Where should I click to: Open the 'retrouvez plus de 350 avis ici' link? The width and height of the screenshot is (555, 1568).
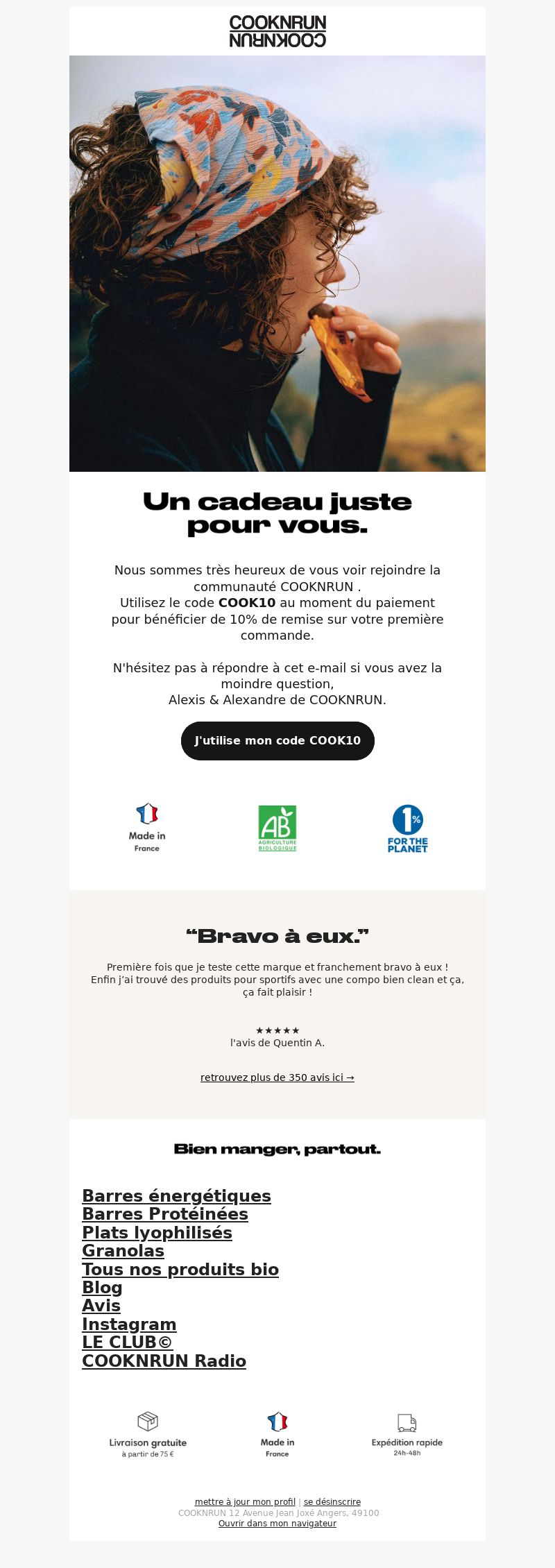277,1077
